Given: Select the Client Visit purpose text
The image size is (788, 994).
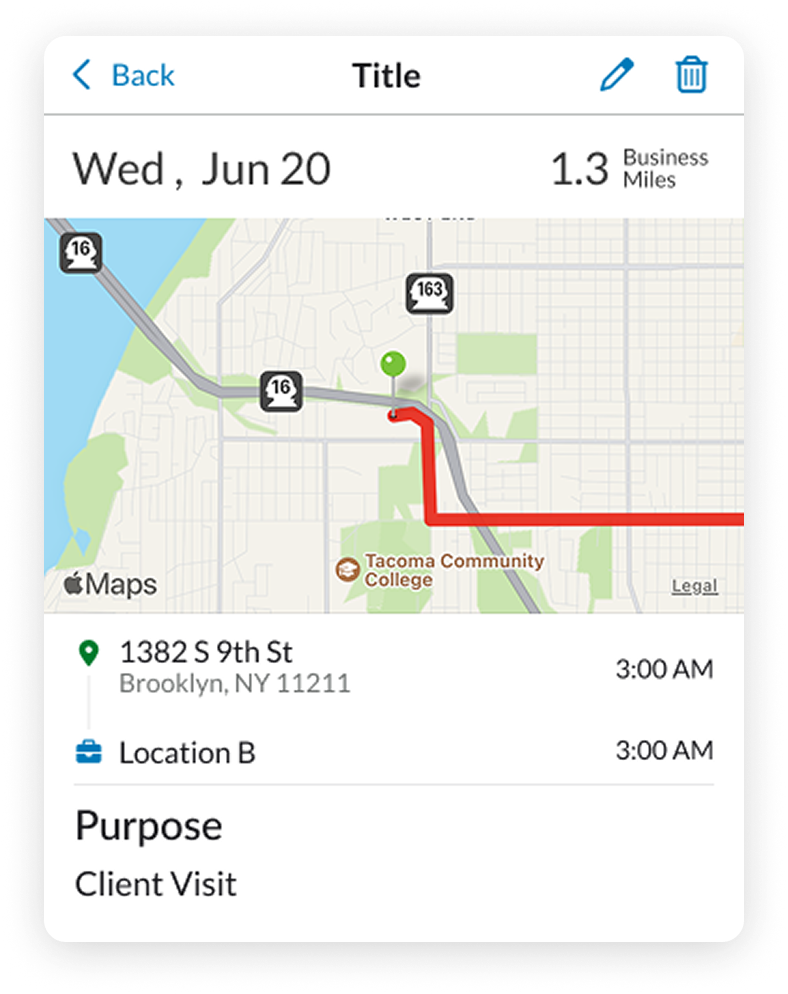Looking at the screenshot, I should (155, 884).
